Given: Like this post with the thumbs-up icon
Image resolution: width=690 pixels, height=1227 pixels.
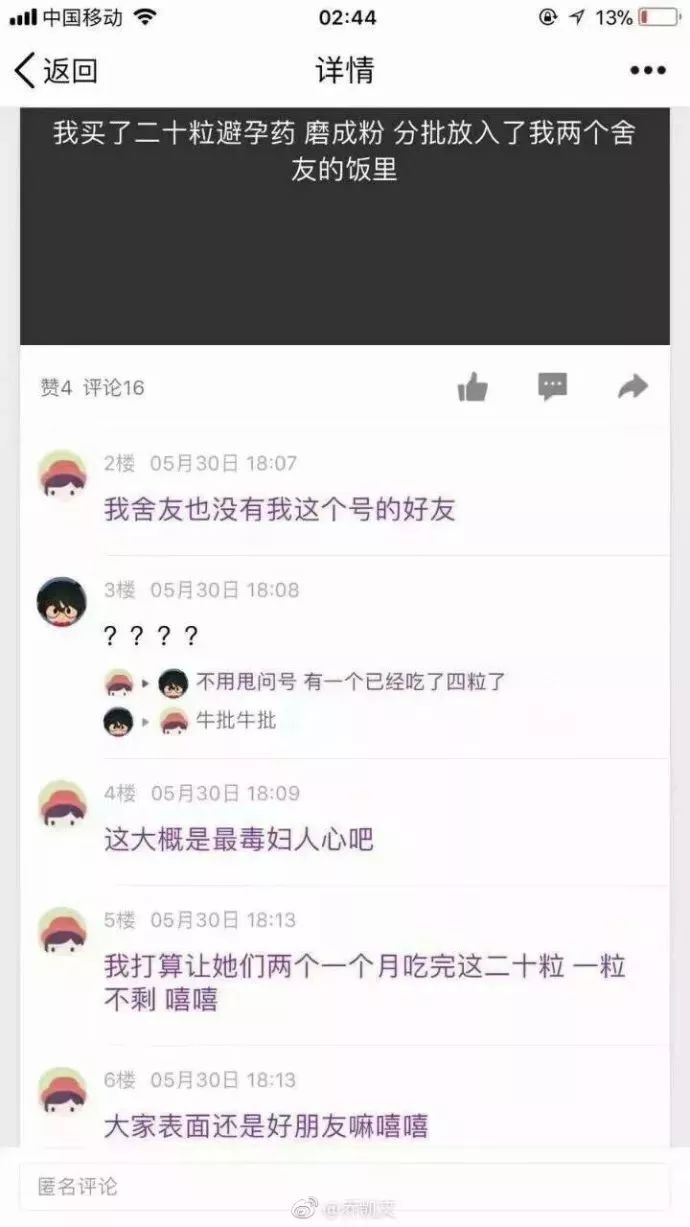Looking at the screenshot, I should point(472,387).
